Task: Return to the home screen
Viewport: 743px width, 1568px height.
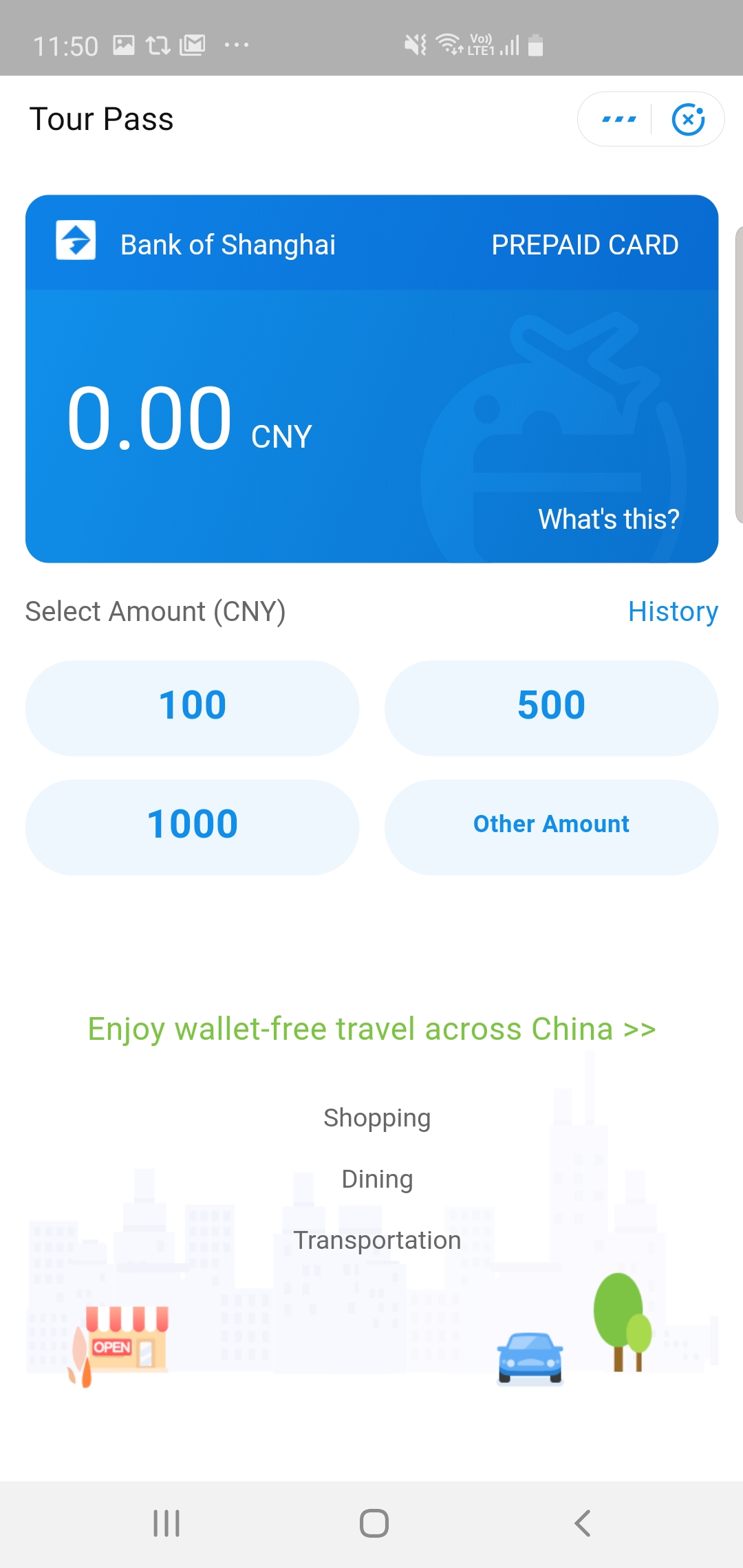Action: [374, 1523]
